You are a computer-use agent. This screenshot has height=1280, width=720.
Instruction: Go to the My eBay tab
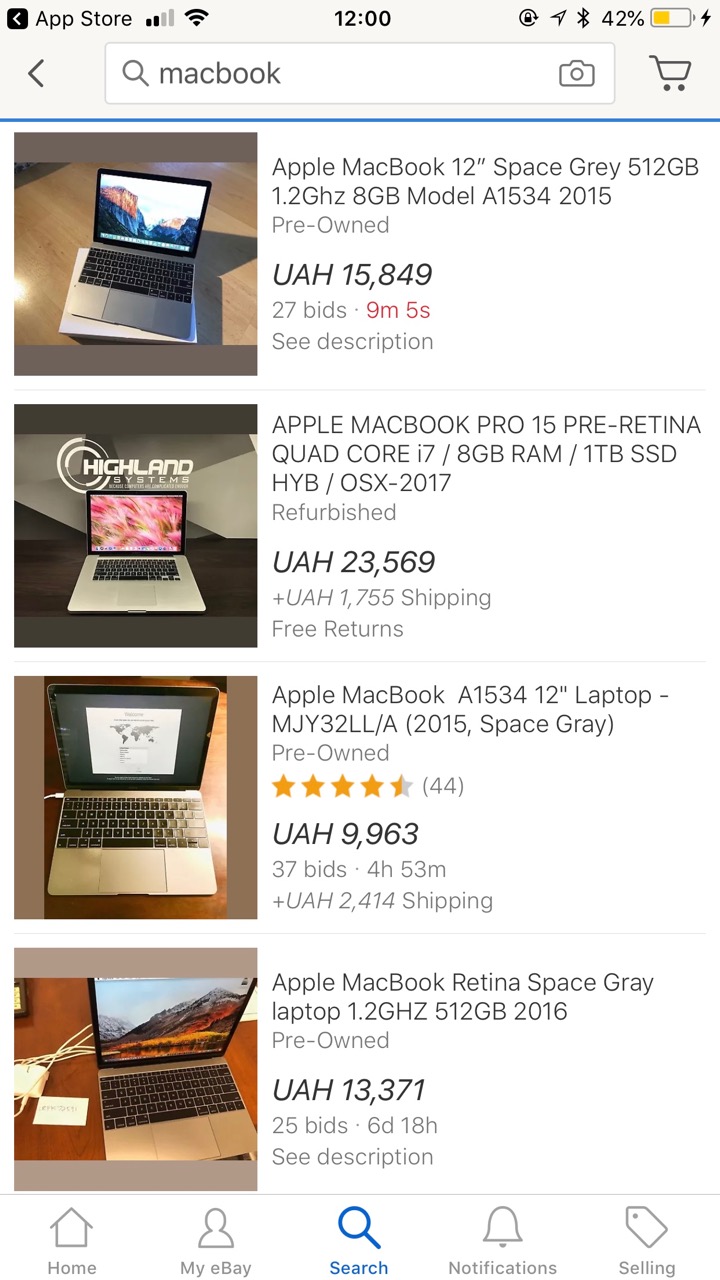tap(216, 1241)
